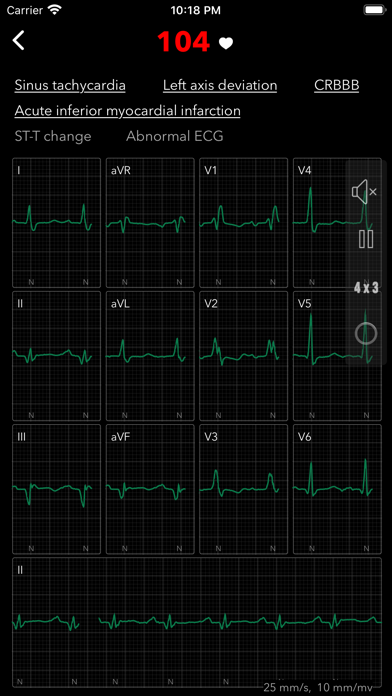This screenshot has height=696, width=392.
Task: Tap the circle record button
Action: pos(366,333)
